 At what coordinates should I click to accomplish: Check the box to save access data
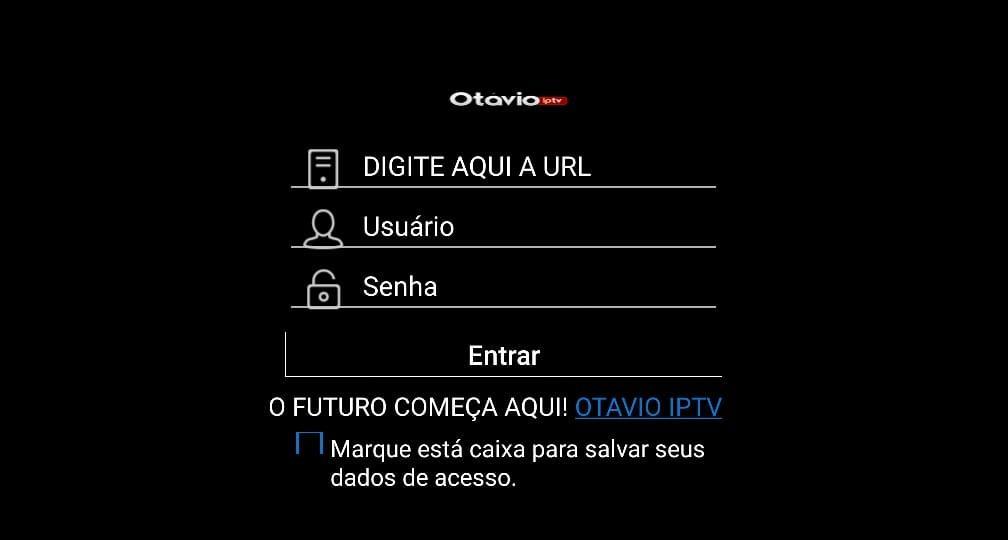pos(309,444)
